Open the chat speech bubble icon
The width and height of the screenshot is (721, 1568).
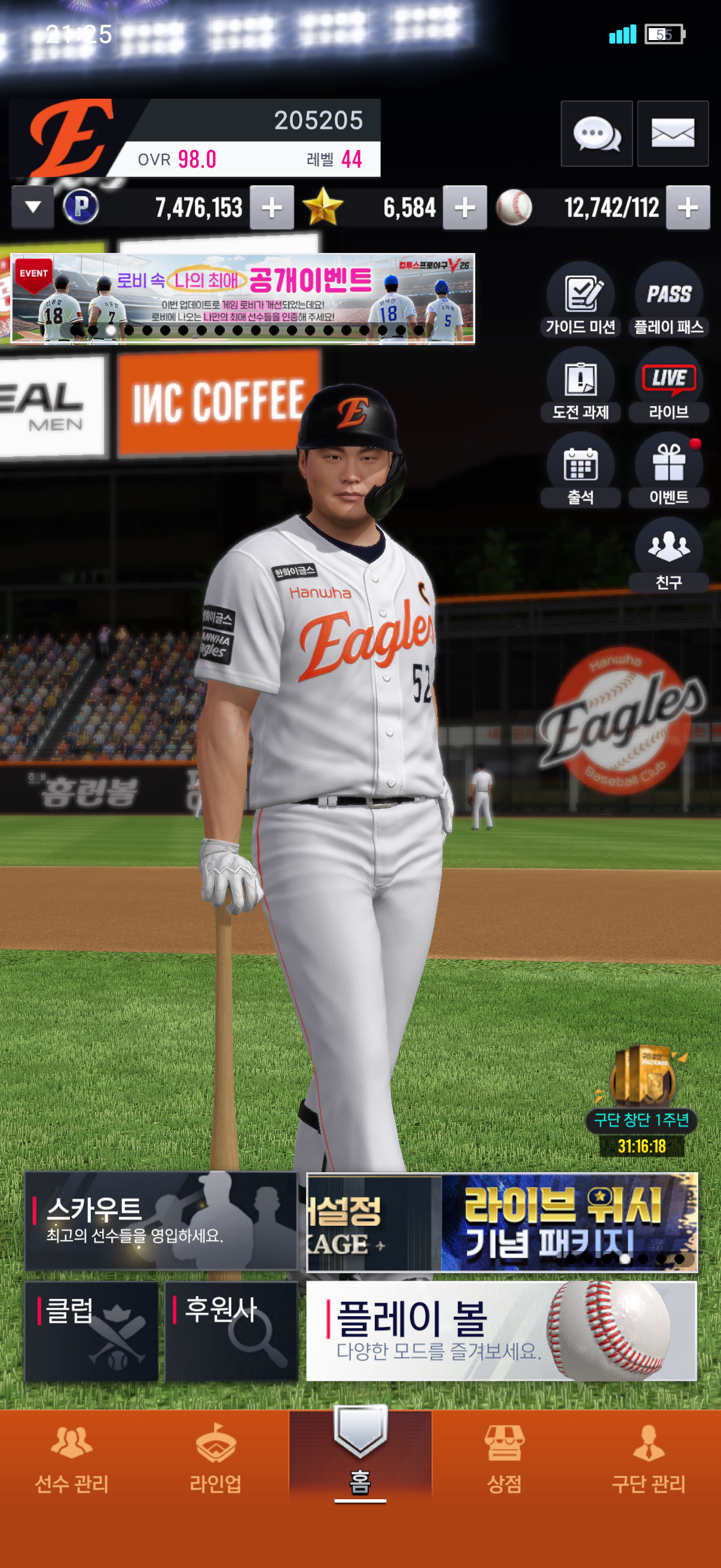(596, 133)
